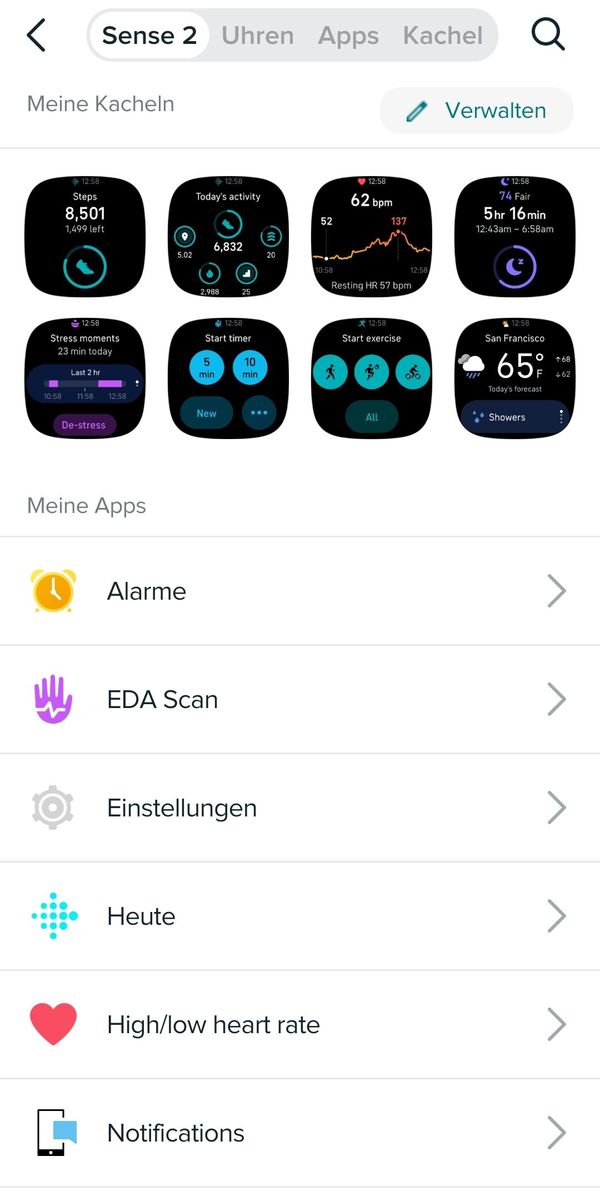600x1201 pixels.
Task: Open Einstellungen
Action: pyautogui.click(x=300, y=808)
